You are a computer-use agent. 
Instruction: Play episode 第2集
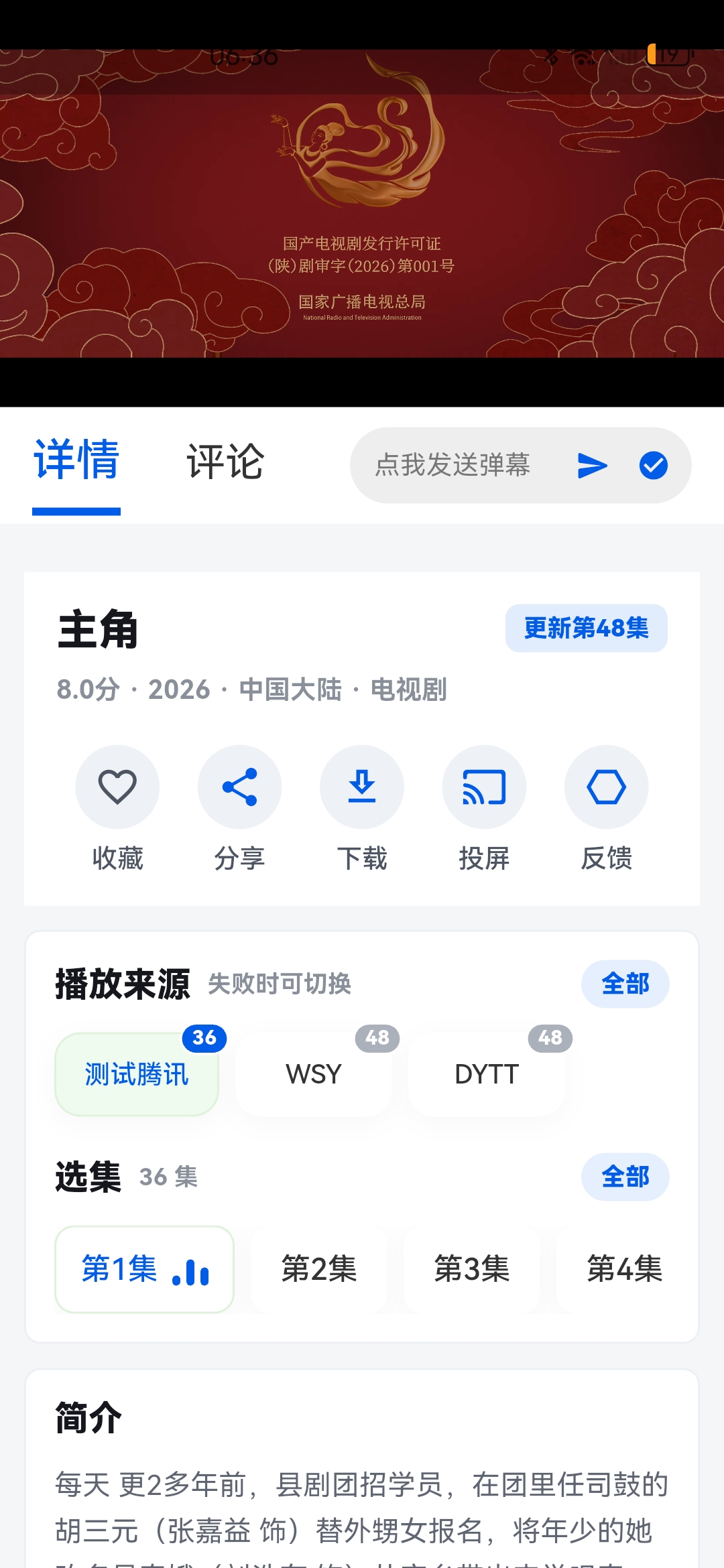pyautogui.click(x=319, y=1269)
